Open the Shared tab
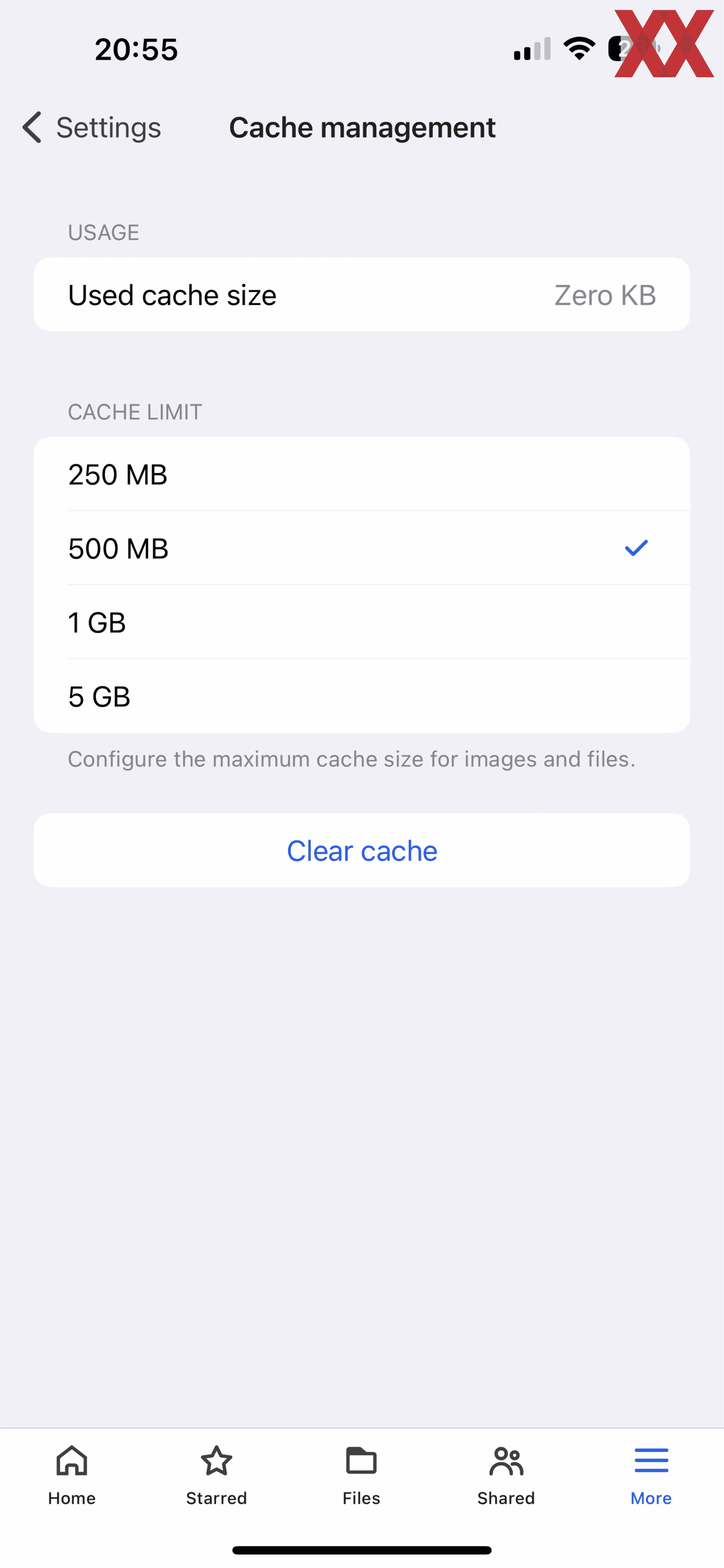The height and width of the screenshot is (1568, 724). click(x=506, y=1475)
